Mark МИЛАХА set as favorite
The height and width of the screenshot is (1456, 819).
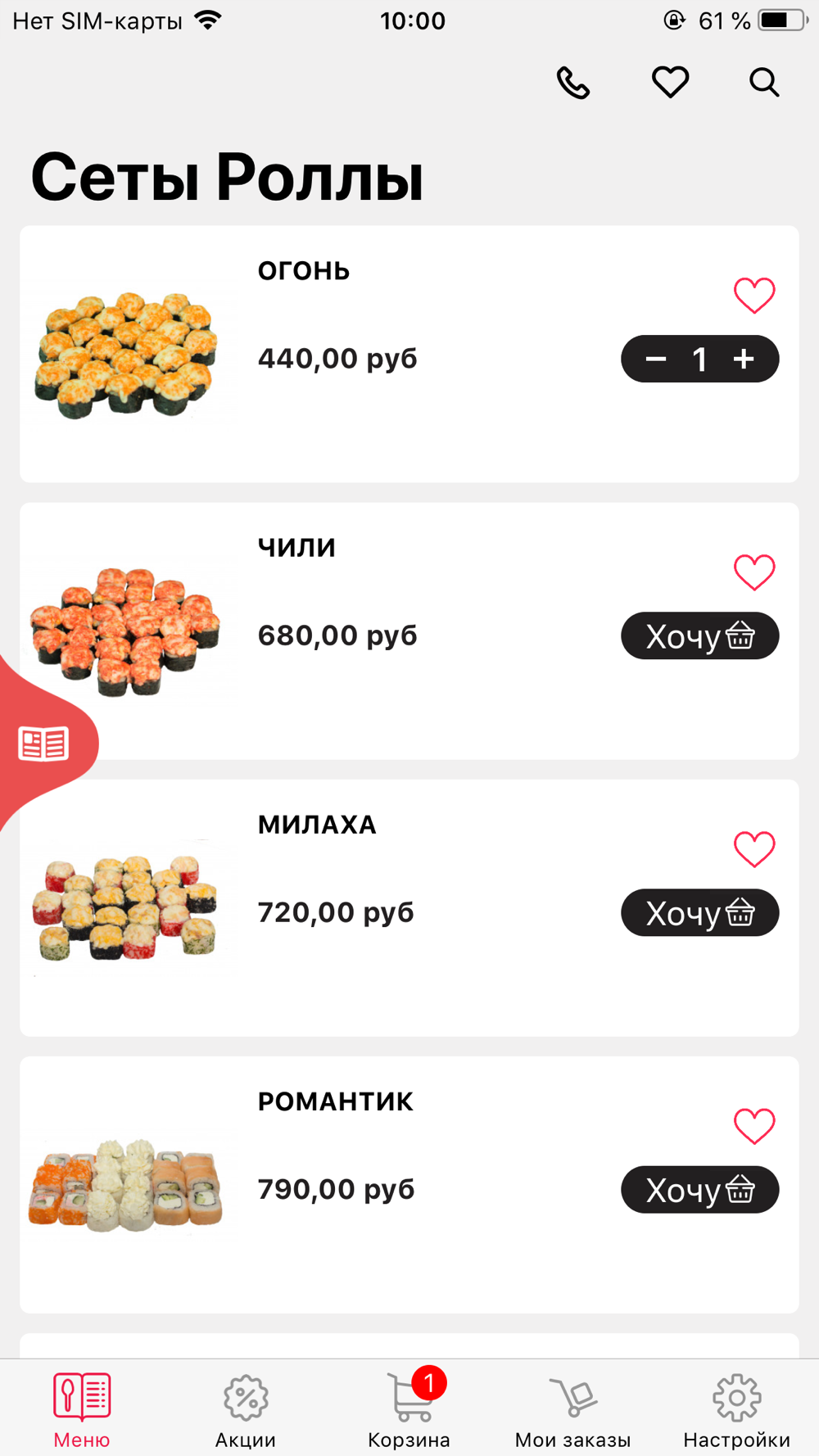pos(753,848)
